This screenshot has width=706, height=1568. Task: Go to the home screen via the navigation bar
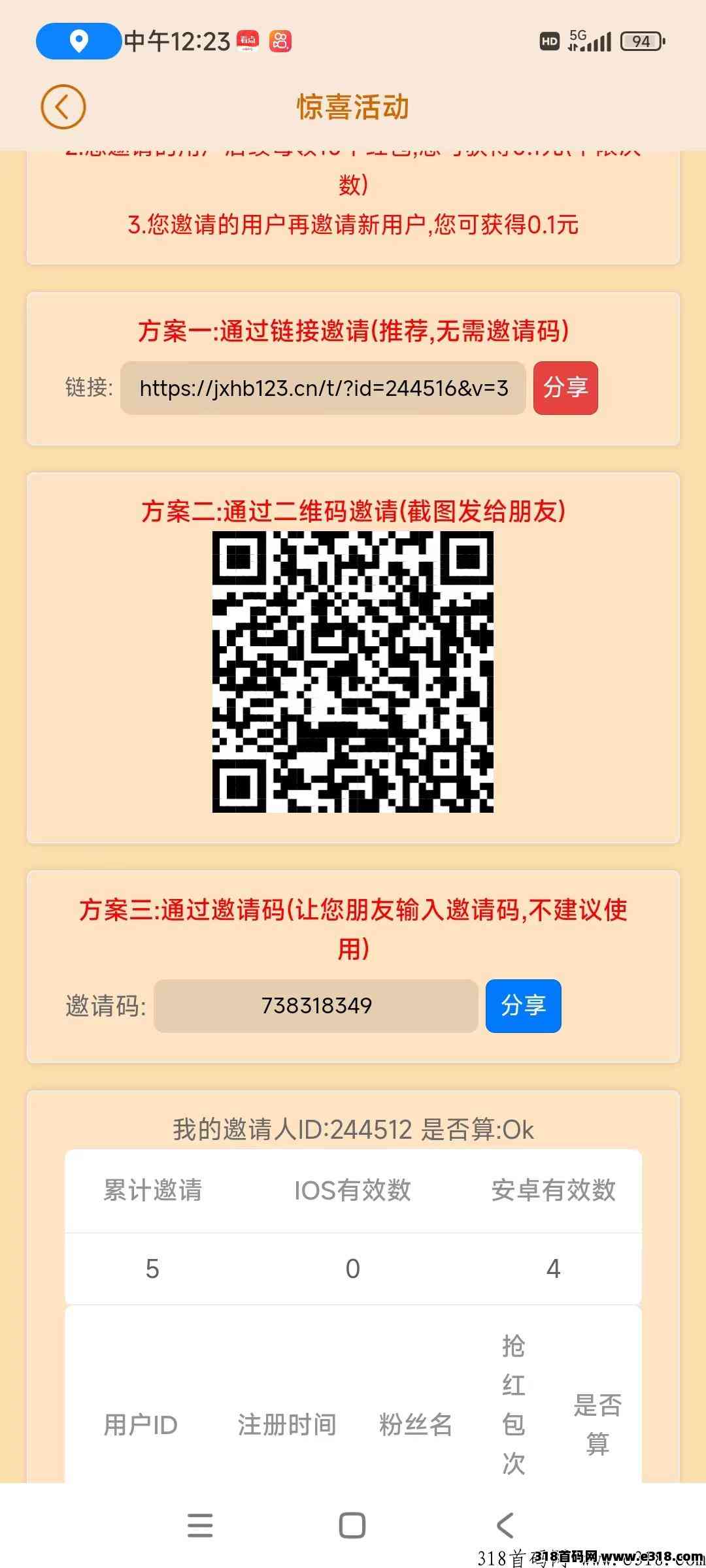352,1526
